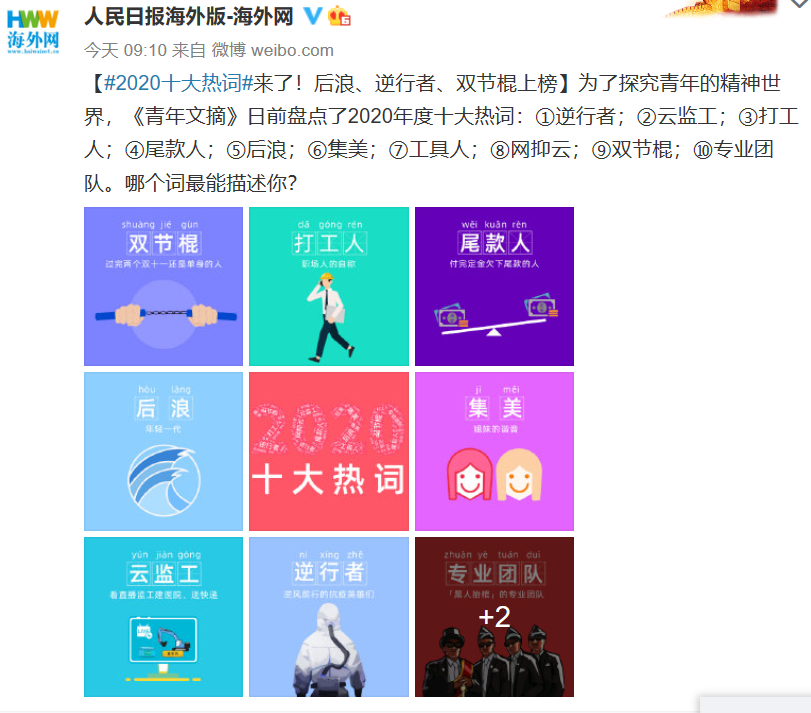
Task: View the 双节棍 image
Action: click(163, 286)
